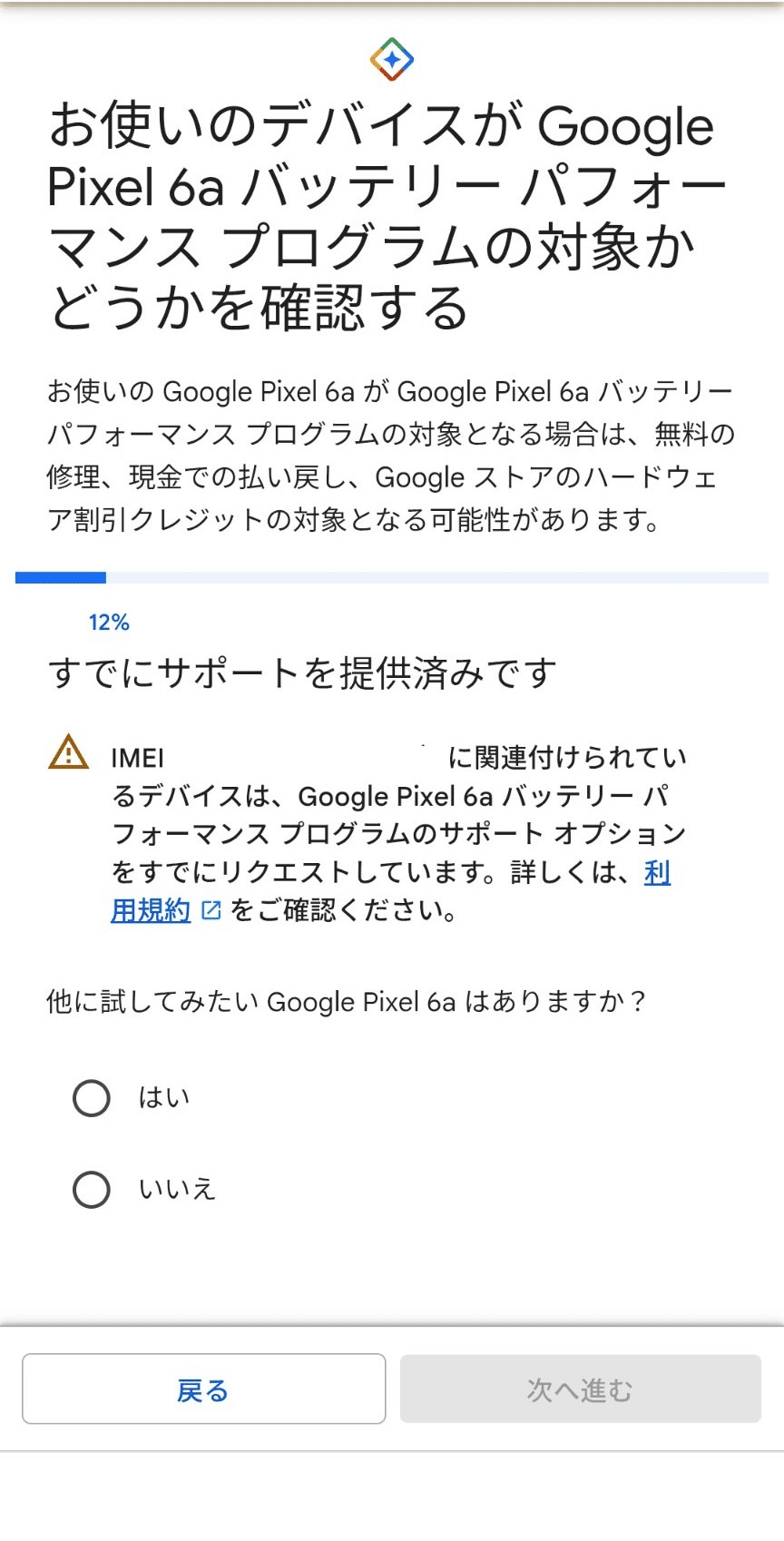Click the 戻る back button
This screenshot has width=784, height=1541.
tap(203, 1389)
